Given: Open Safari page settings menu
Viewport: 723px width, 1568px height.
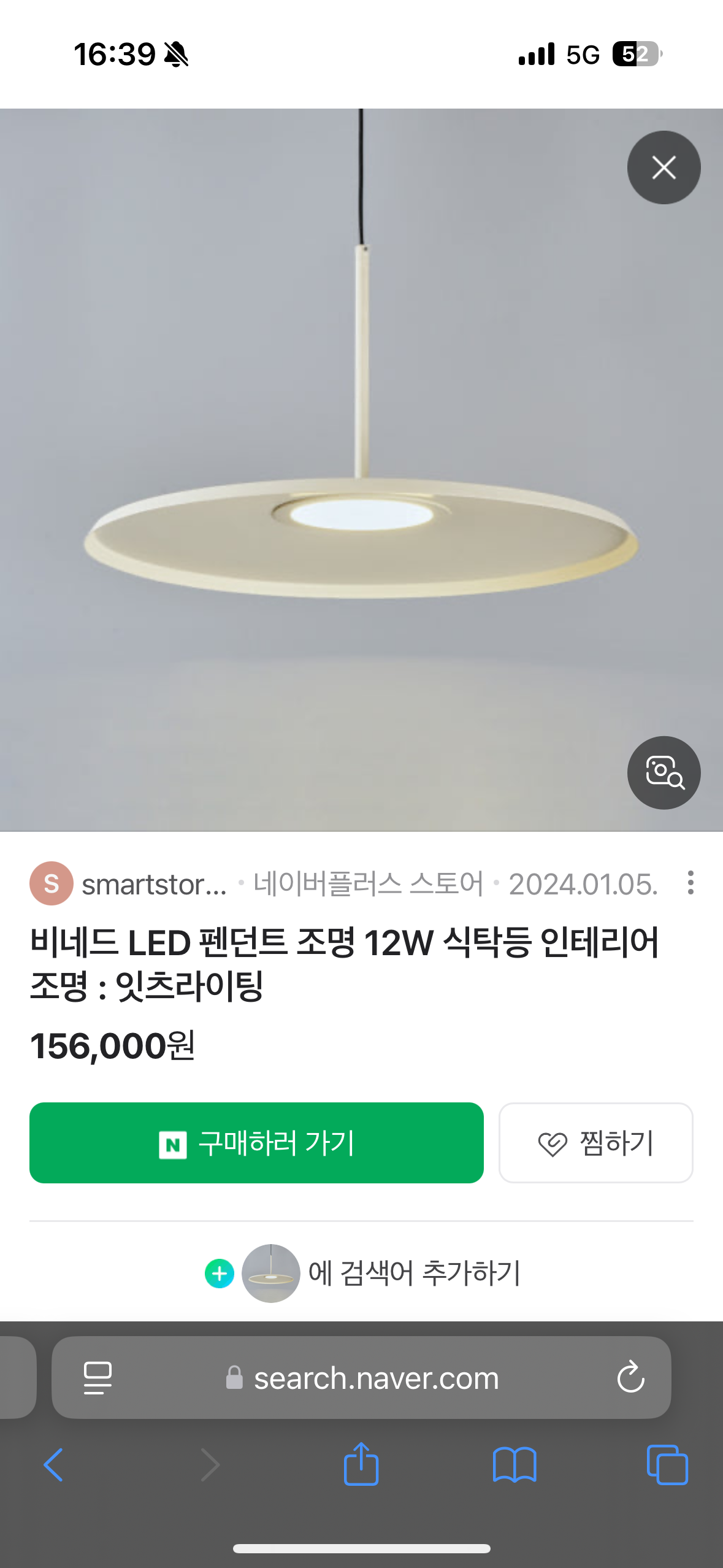Looking at the screenshot, I should click(x=98, y=1378).
